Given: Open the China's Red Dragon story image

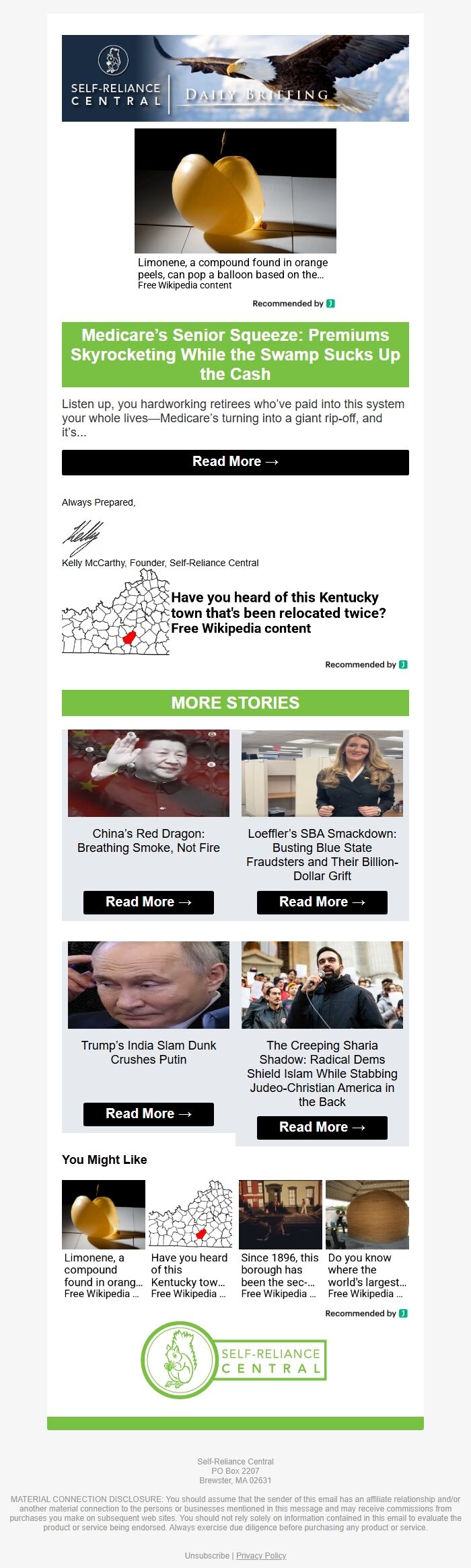Looking at the screenshot, I should click(x=148, y=773).
